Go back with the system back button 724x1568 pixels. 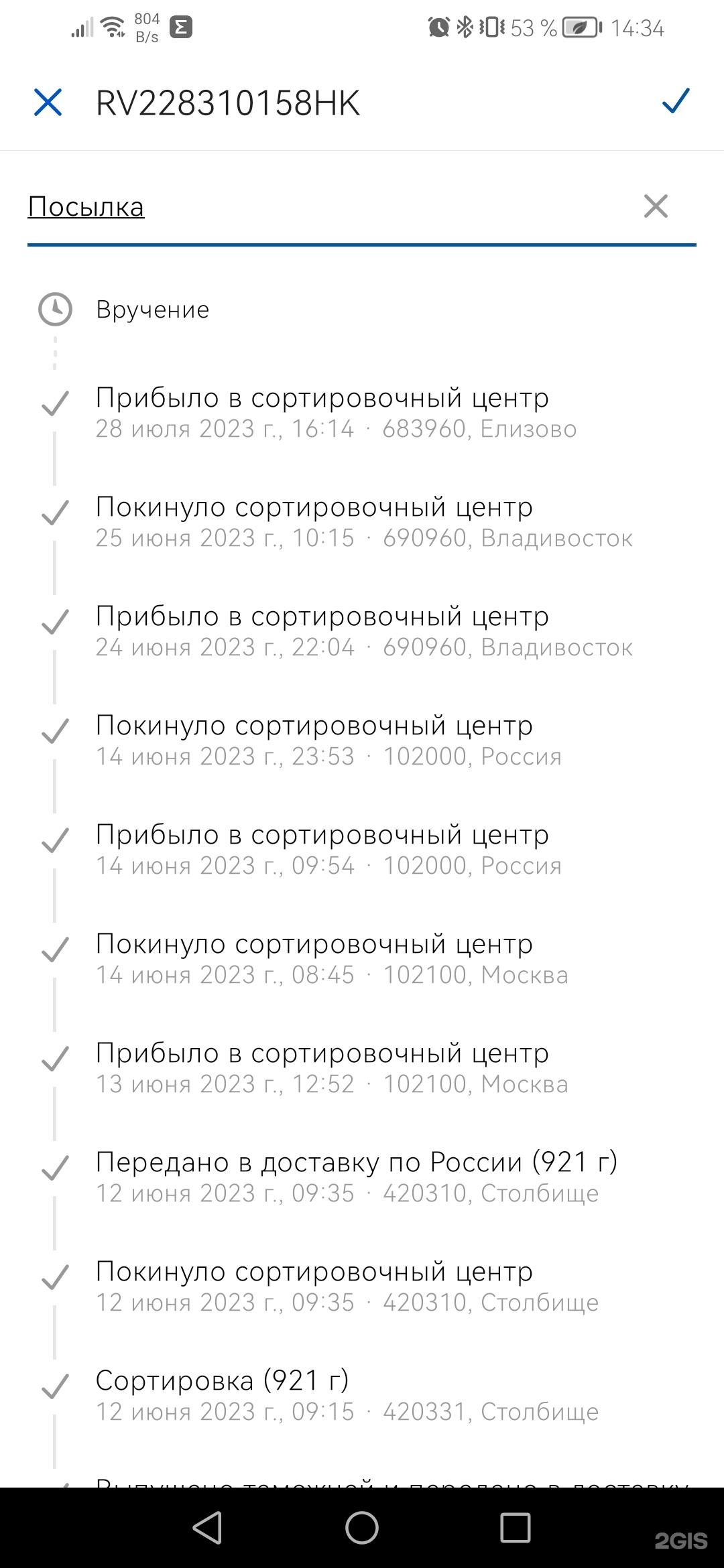click(208, 1528)
